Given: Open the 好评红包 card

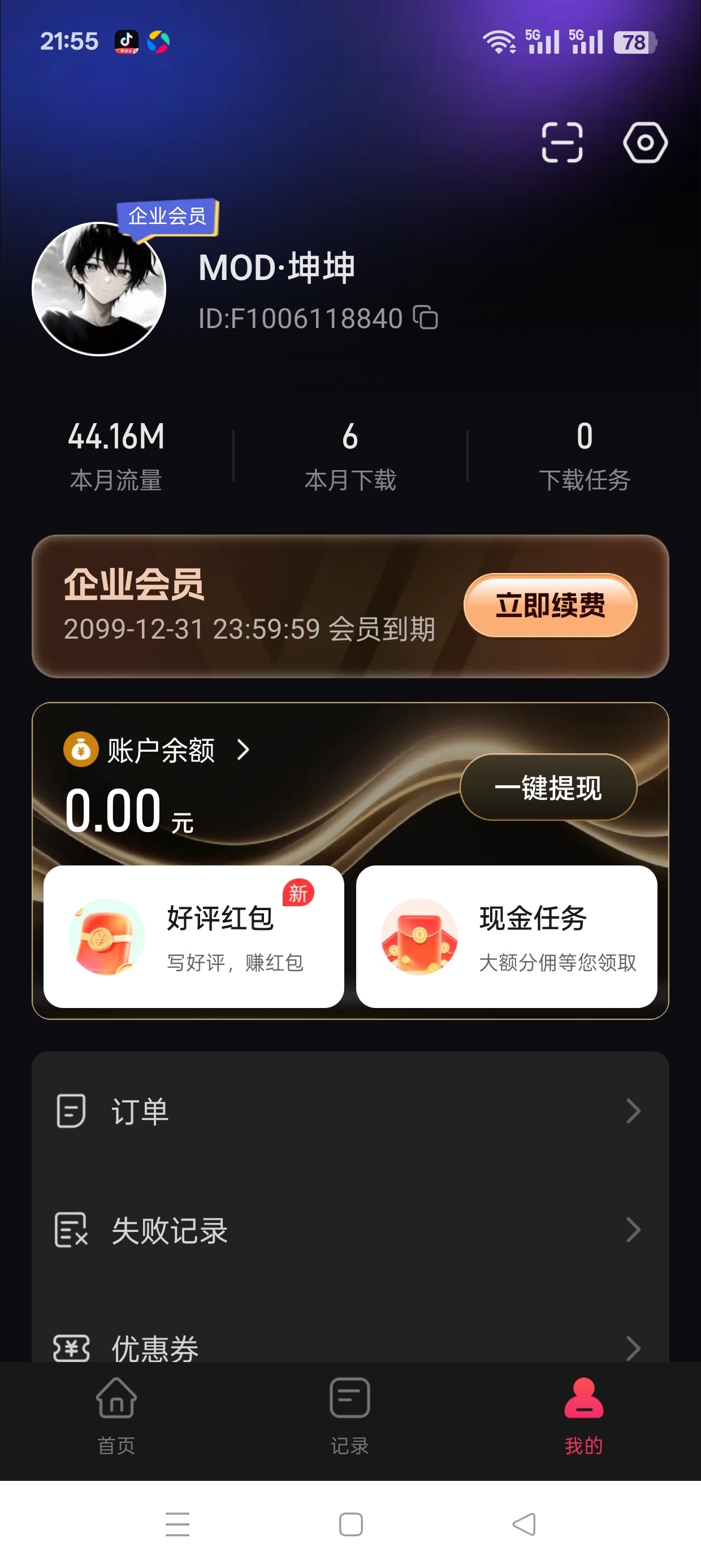Looking at the screenshot, I should click(194, 936).
